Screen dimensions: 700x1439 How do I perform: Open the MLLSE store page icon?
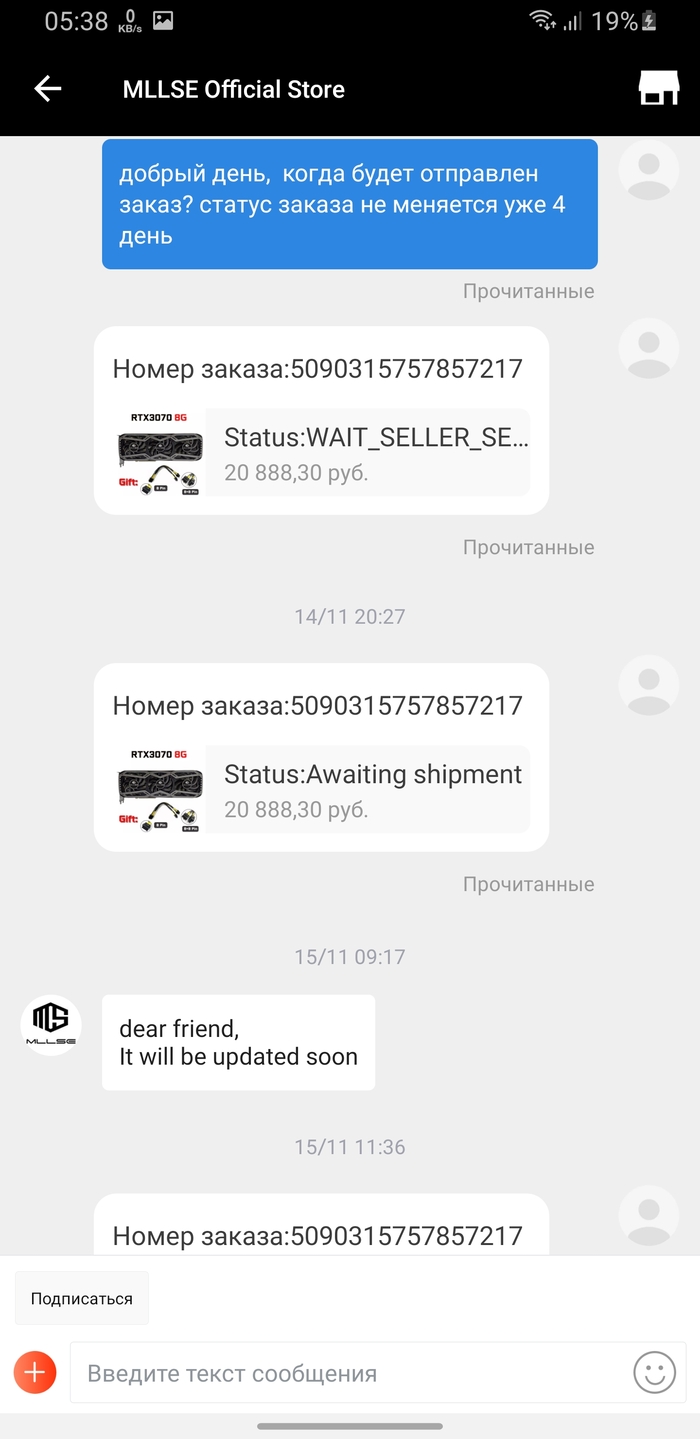(x=658, y=89)
